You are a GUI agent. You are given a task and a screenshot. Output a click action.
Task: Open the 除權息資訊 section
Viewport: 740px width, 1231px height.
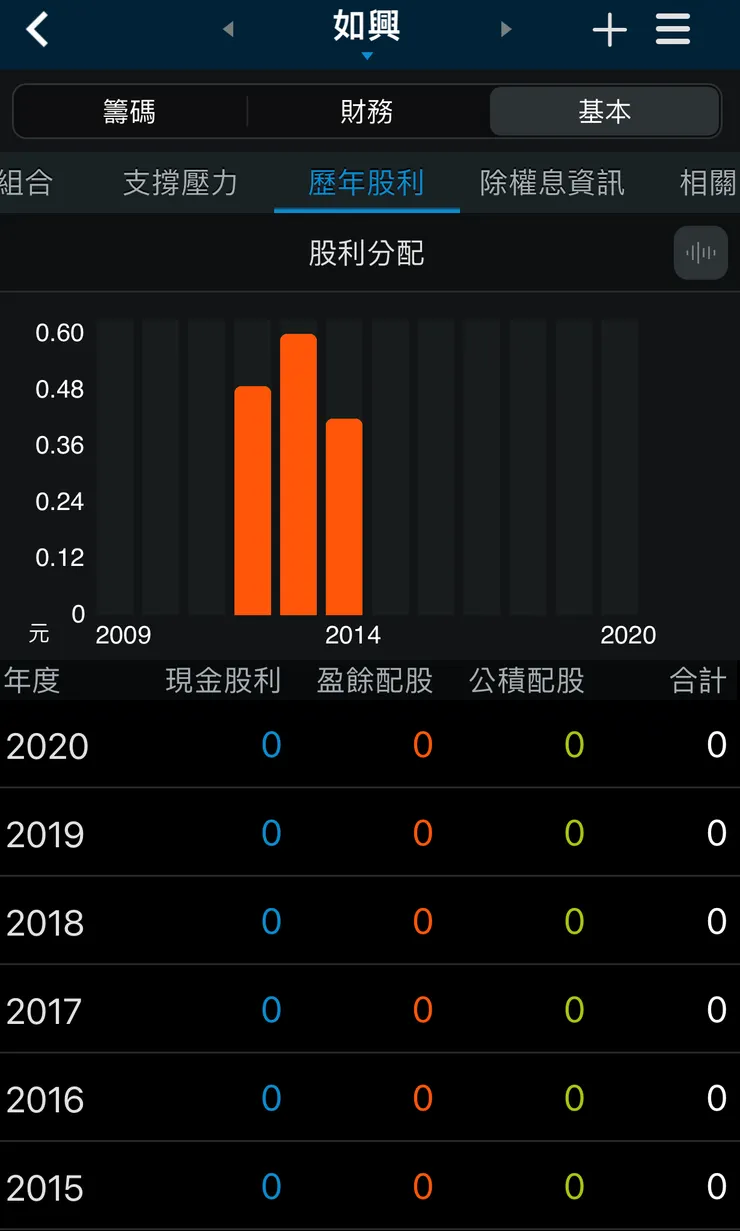(551, 183)
